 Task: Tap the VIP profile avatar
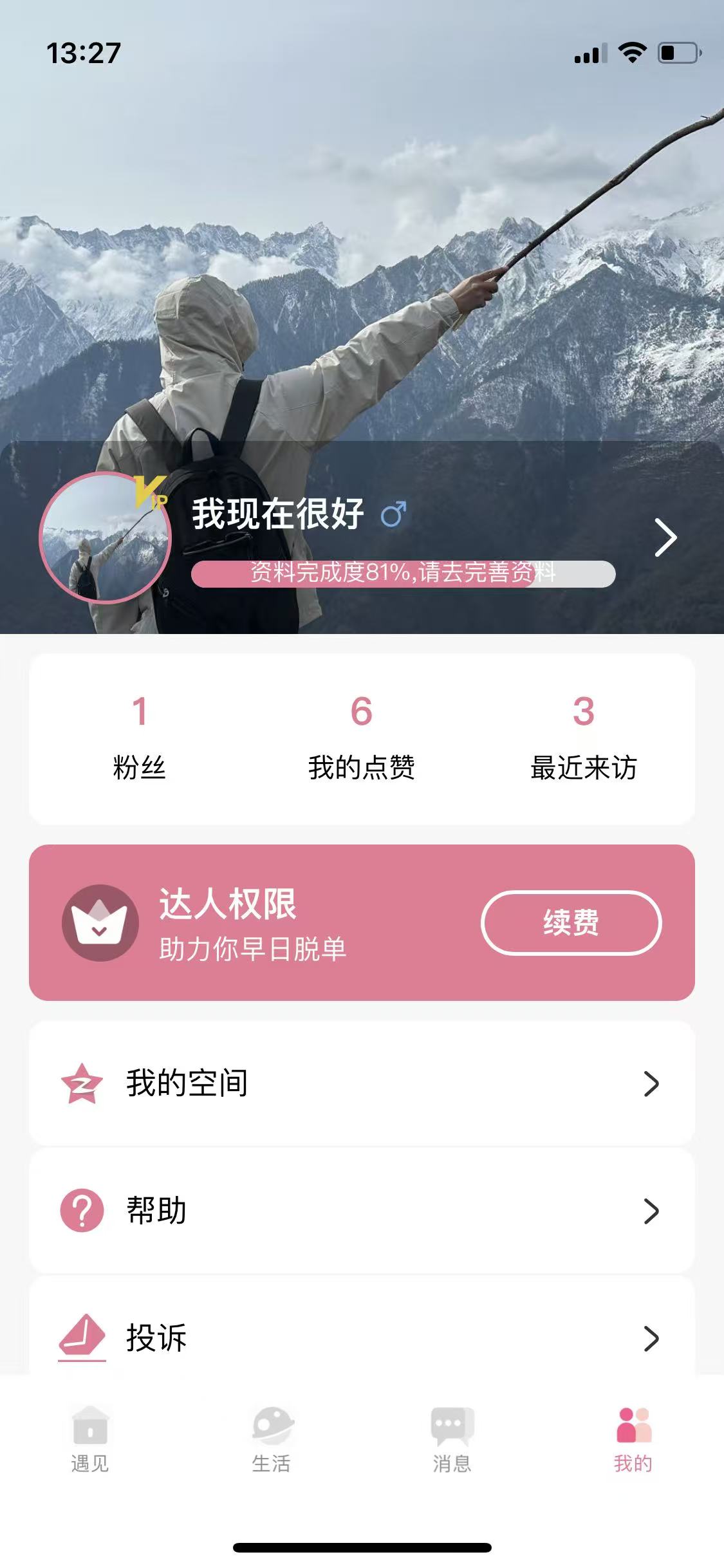(x=106, y=537)
